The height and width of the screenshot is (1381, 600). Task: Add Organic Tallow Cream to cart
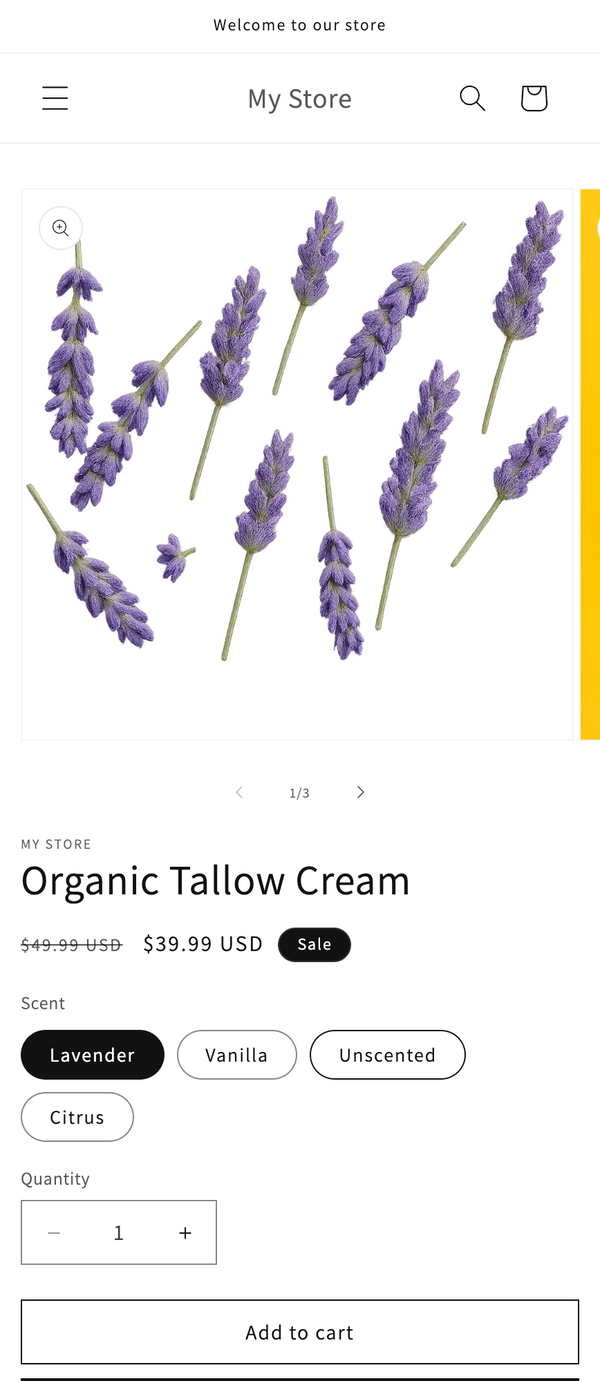pyautogui.click(x=300, y=1332)
